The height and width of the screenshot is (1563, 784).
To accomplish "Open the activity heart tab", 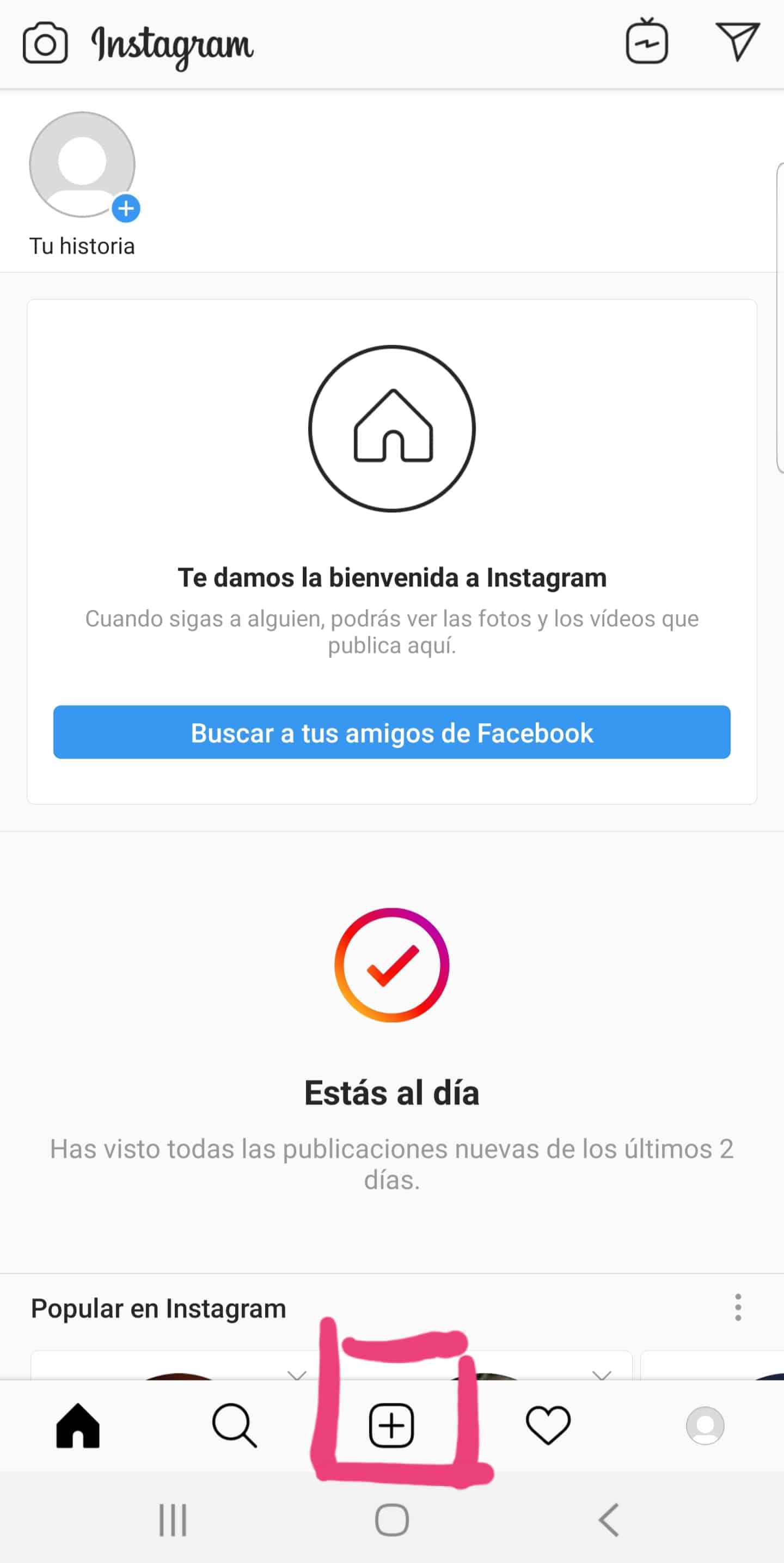I will point(548,1425).
